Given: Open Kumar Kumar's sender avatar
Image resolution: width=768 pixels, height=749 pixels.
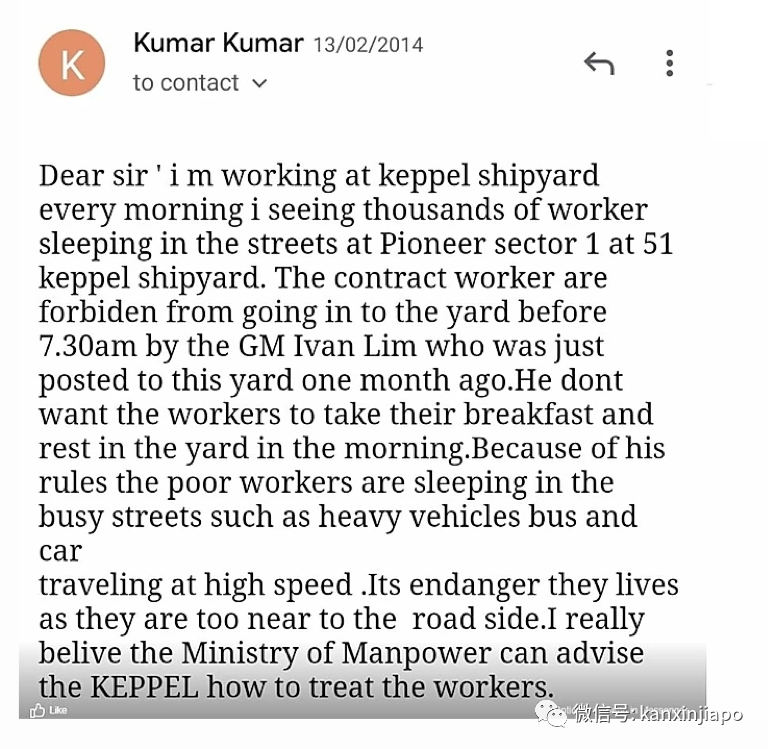Looking at the screenshot, I should point(71,63).
